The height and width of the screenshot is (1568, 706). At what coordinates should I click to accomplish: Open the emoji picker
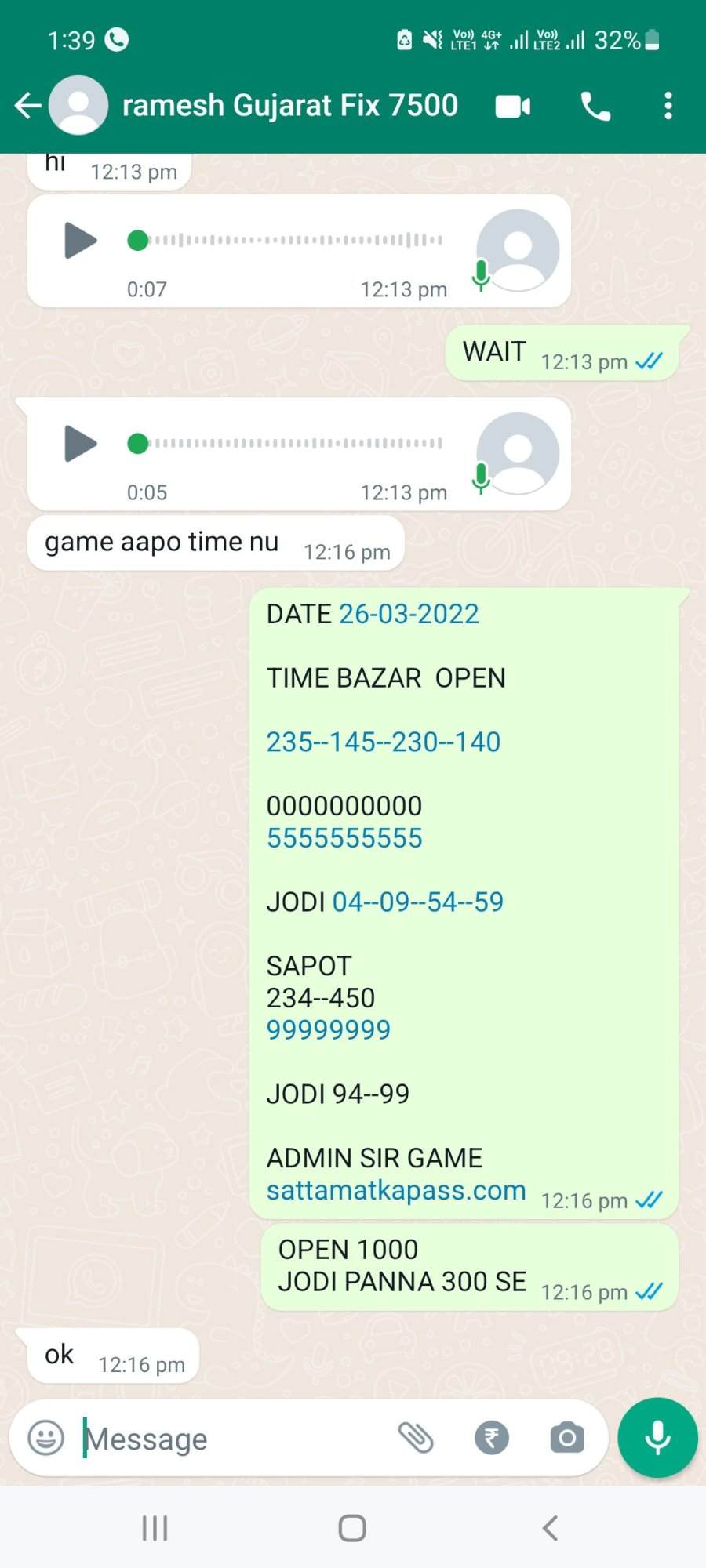45,1438
